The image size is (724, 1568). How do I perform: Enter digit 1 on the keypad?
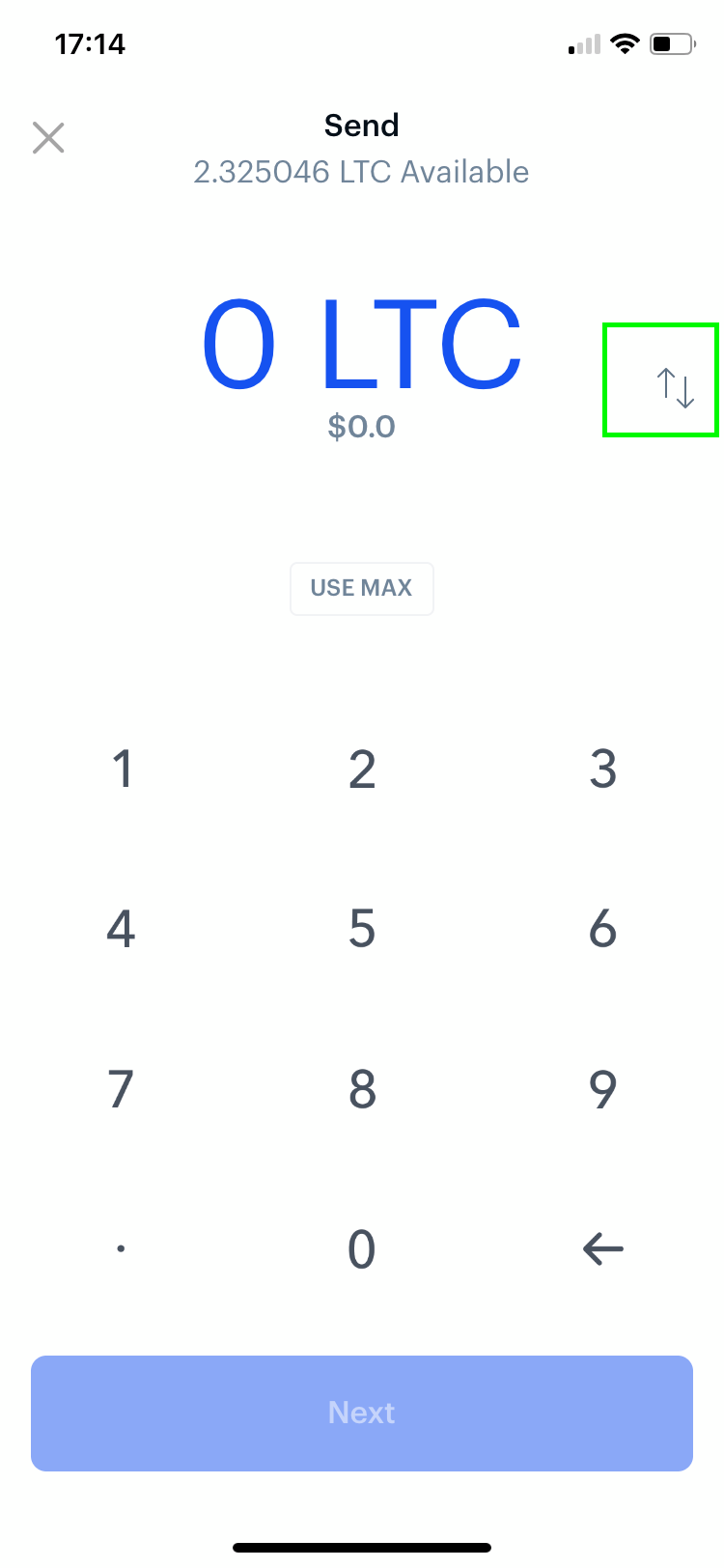point(122,770)
